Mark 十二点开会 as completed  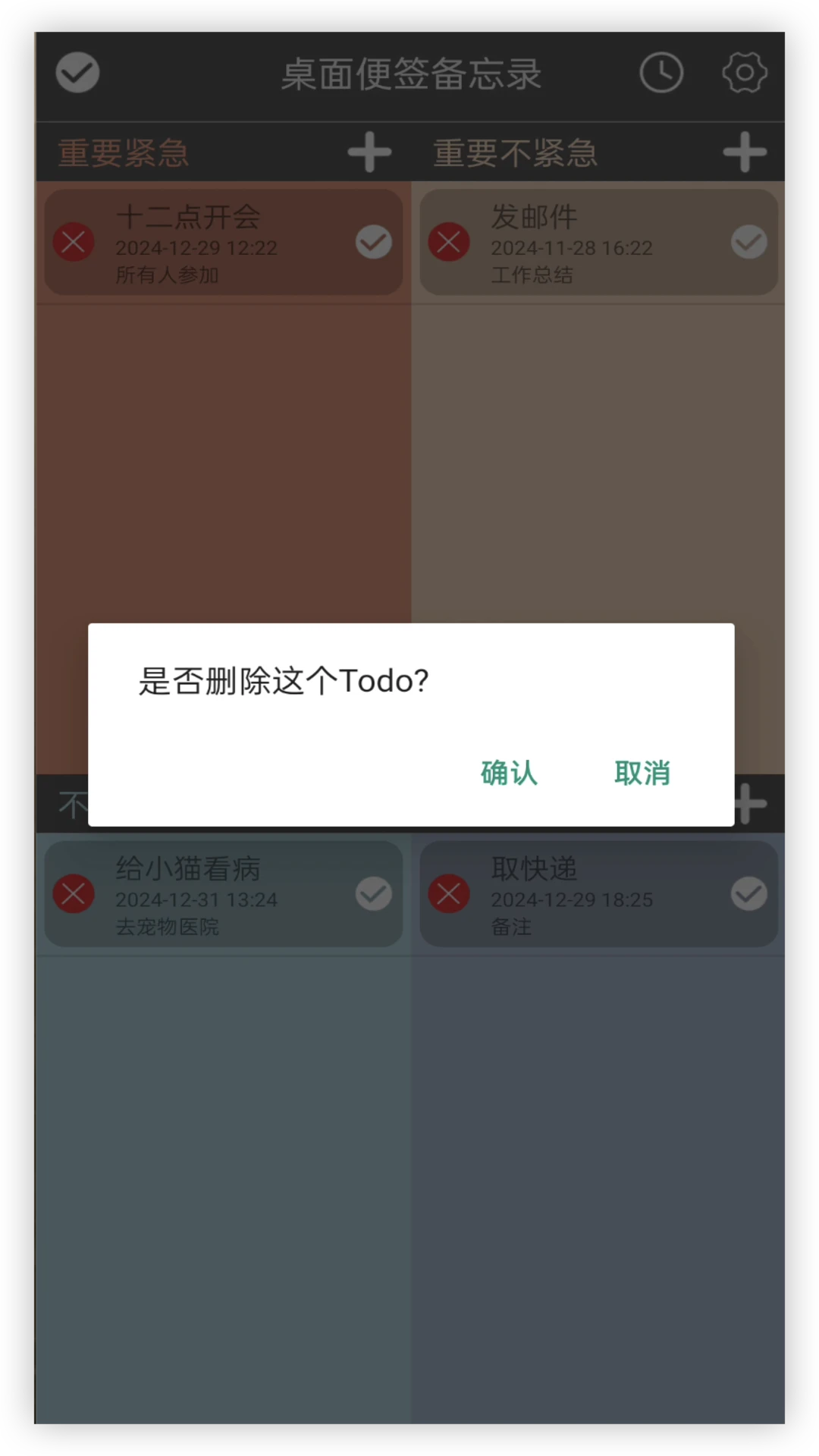373,241
